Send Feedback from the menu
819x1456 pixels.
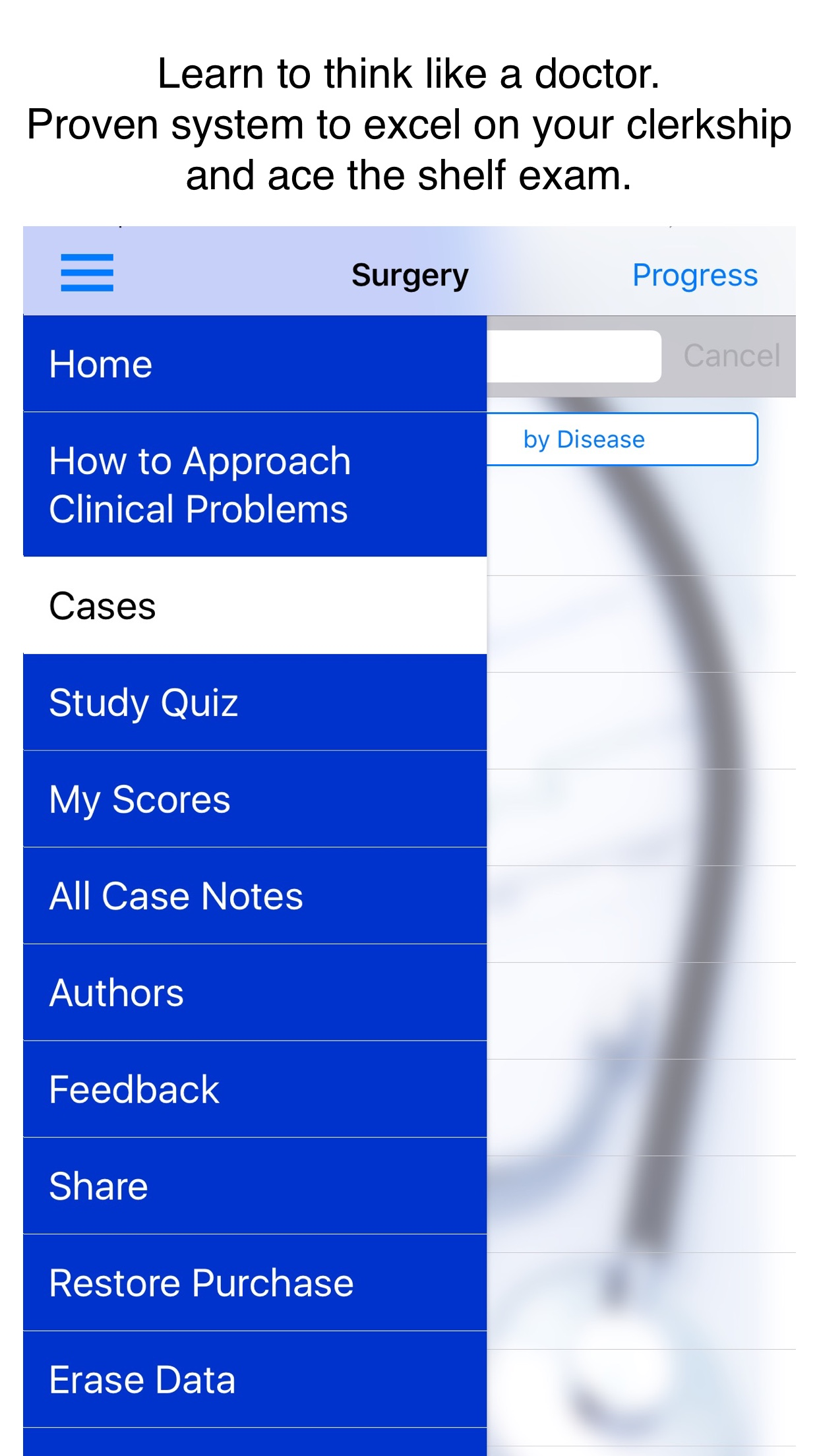(x=255, y=1089)
